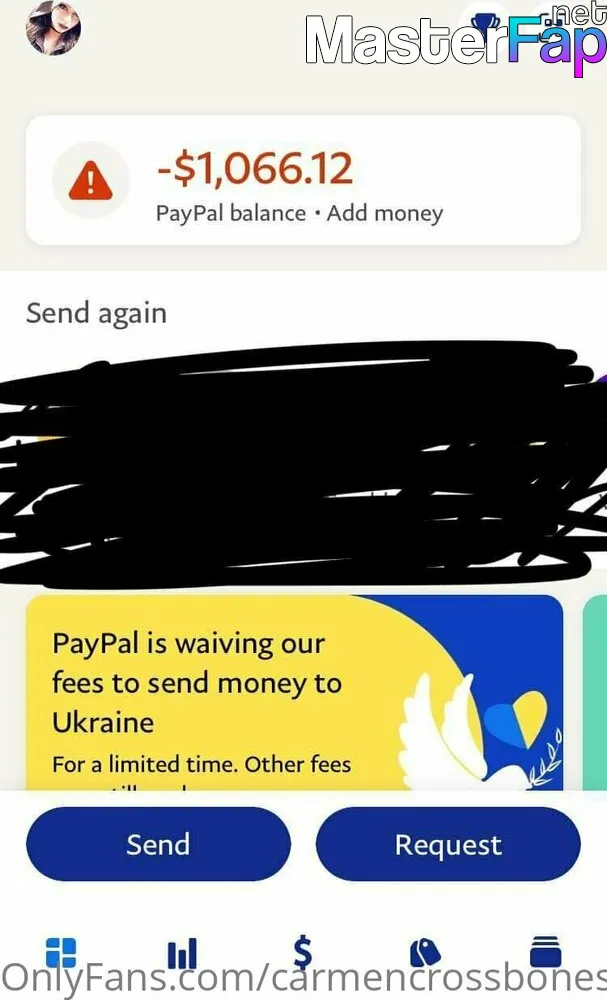Switch to the home dashboard tab
This screenshot has height=1000, width=607.
(x=61, y=953)
